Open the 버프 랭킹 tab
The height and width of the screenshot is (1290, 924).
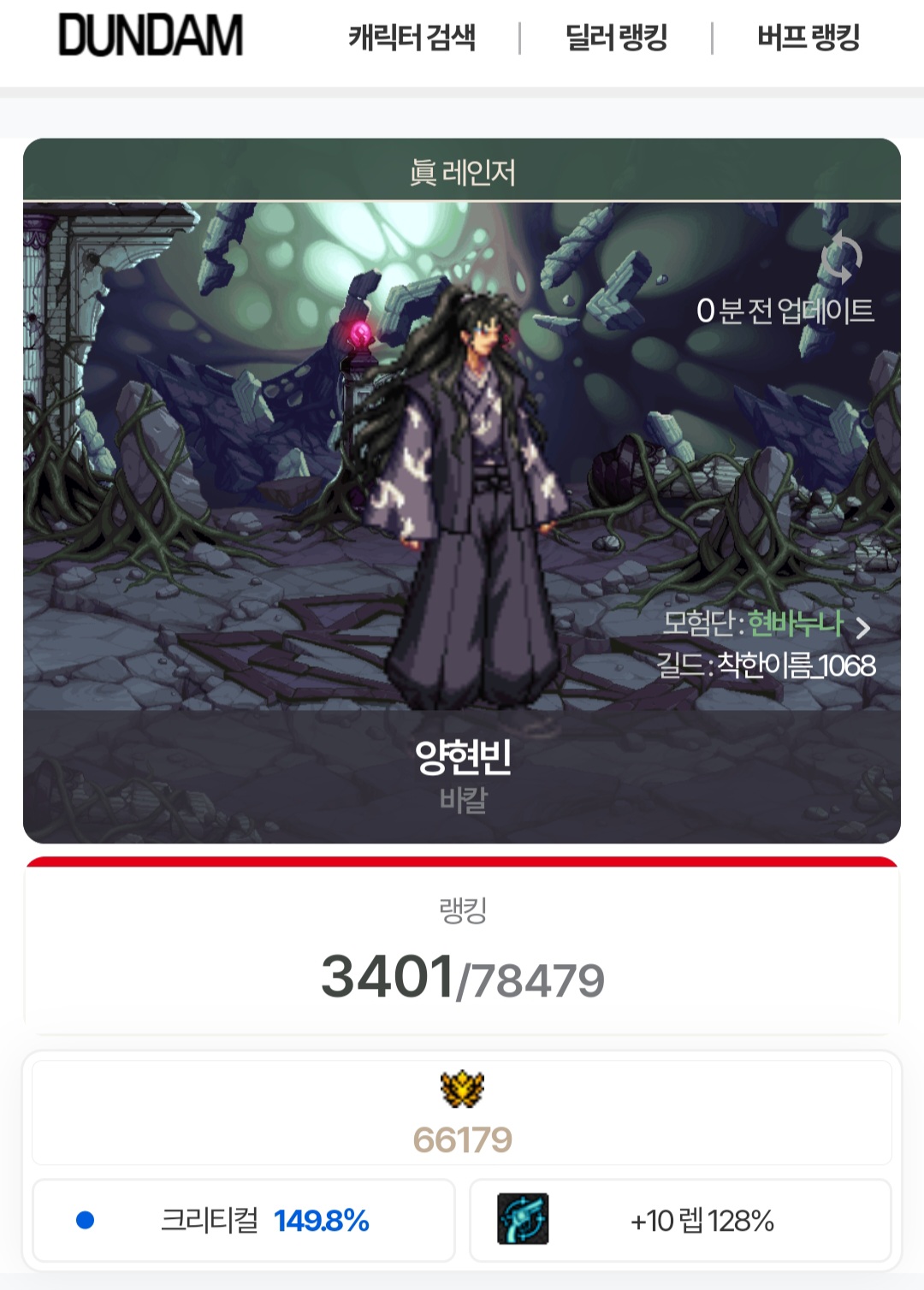[x=808, y=38]
